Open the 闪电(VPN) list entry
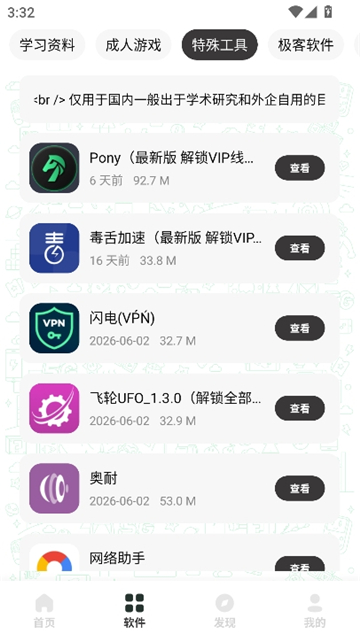360x641 pixels. 179,328
